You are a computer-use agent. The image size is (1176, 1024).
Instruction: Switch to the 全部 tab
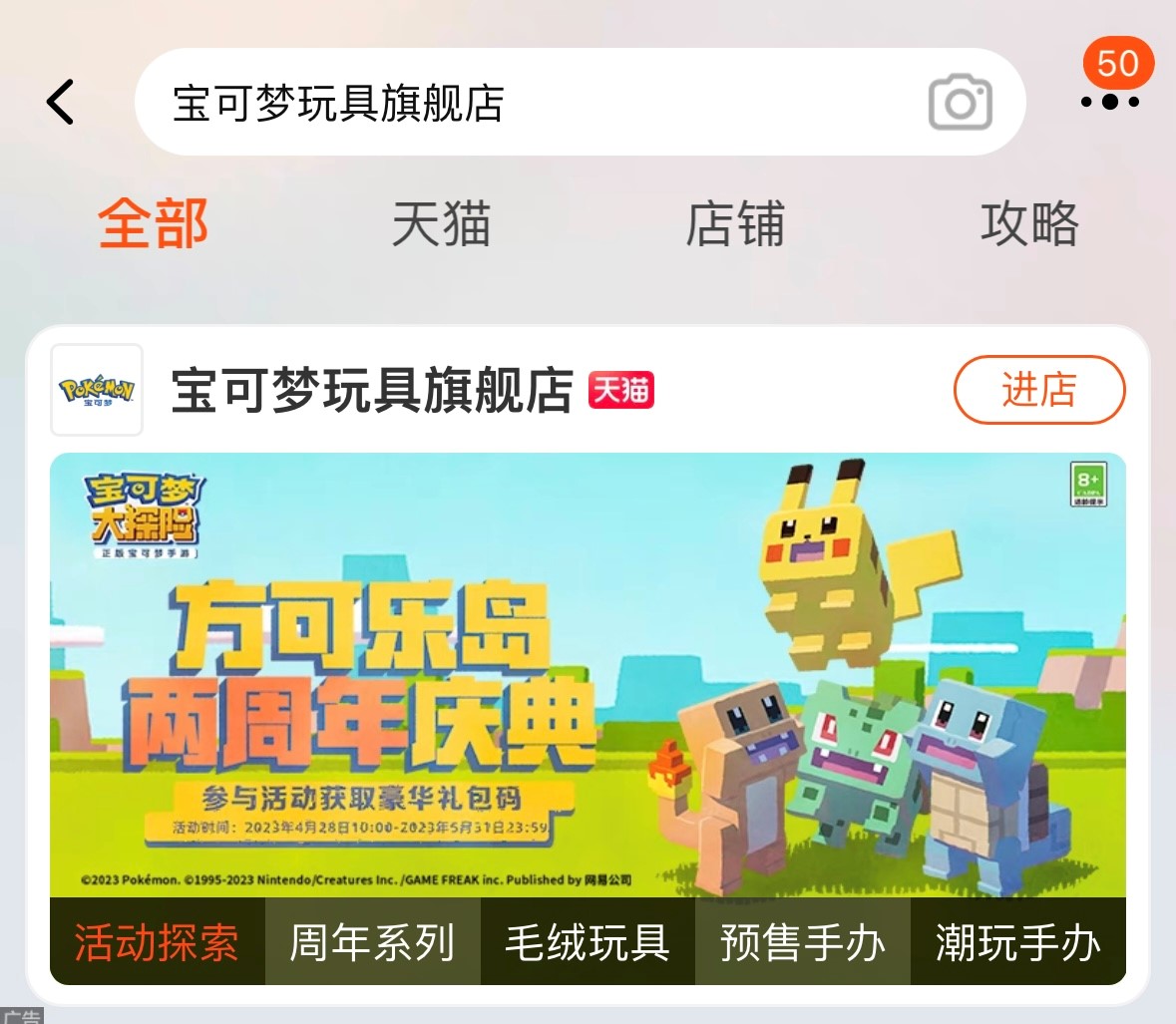coord(153,223)
